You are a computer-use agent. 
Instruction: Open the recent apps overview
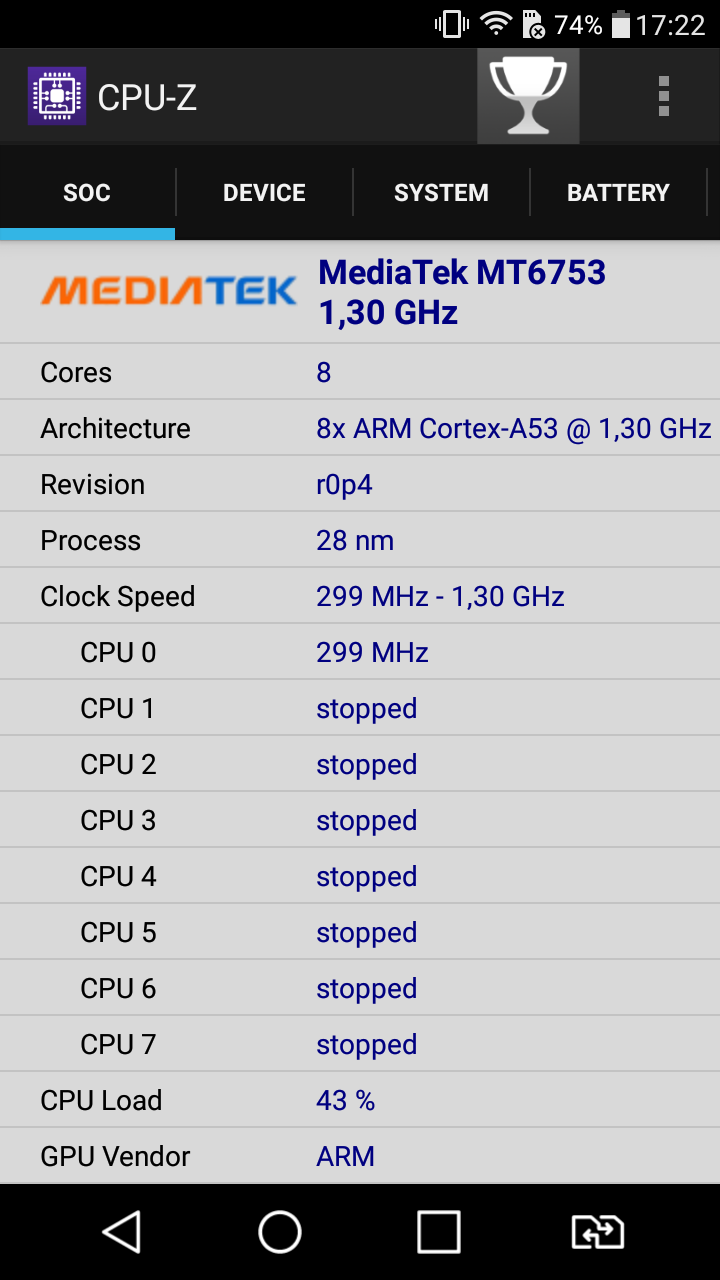click(439, 1232)
